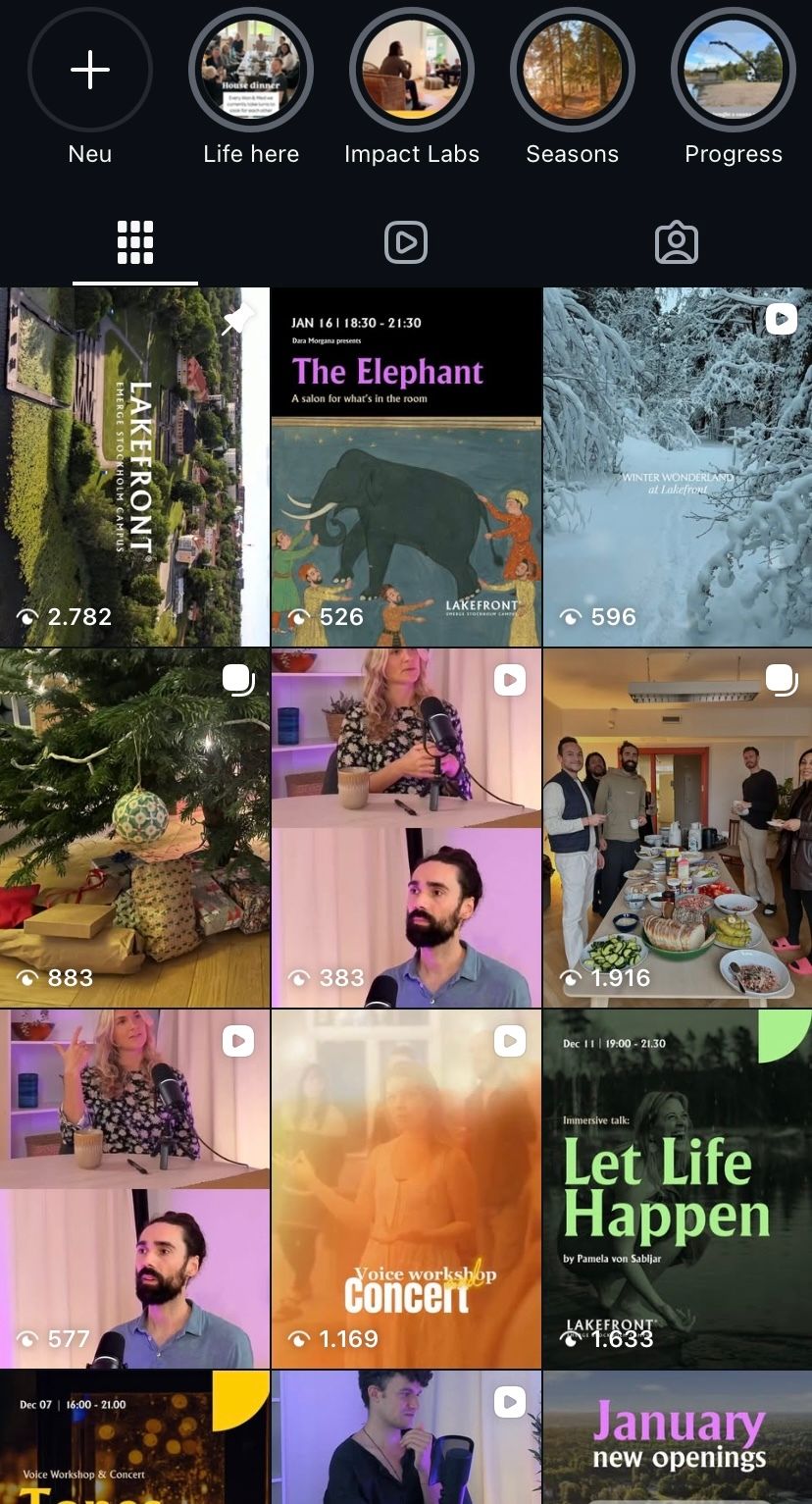Image resolution: width=812 pixels, height=1504 pixels.
Task: Switch to the posts grid tab
Action: (135, 242)
